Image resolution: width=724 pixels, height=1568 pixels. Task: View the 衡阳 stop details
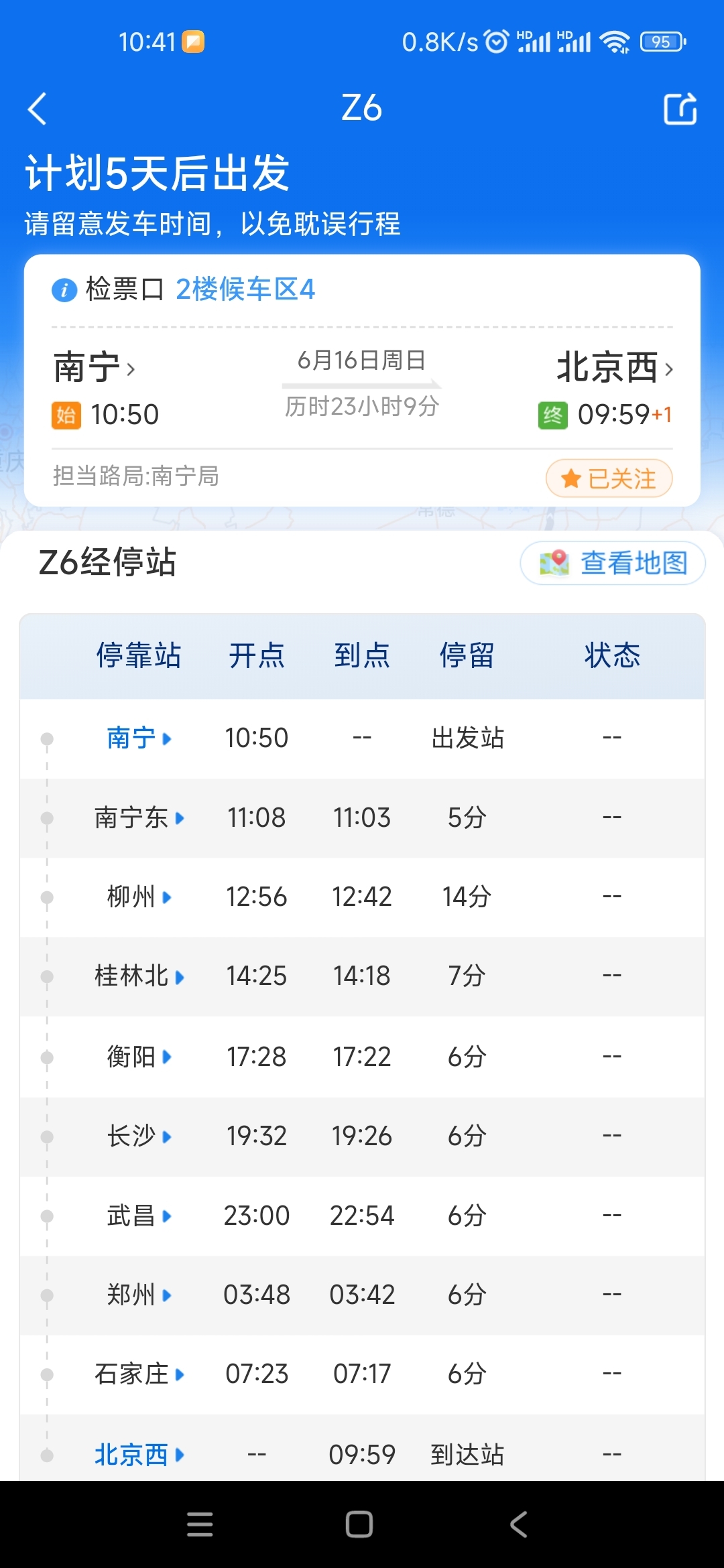(362, 1057)
